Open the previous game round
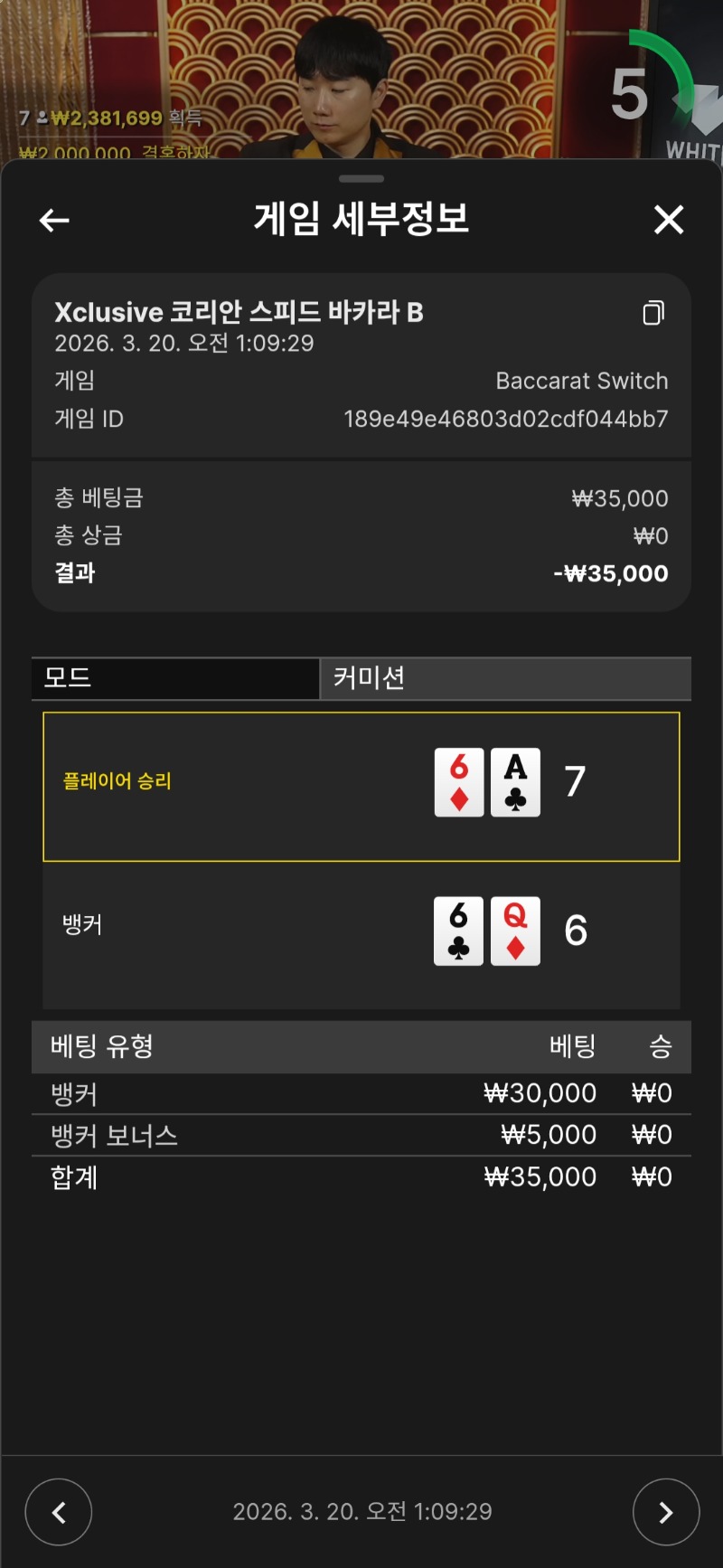 [x=59, y=1512]
